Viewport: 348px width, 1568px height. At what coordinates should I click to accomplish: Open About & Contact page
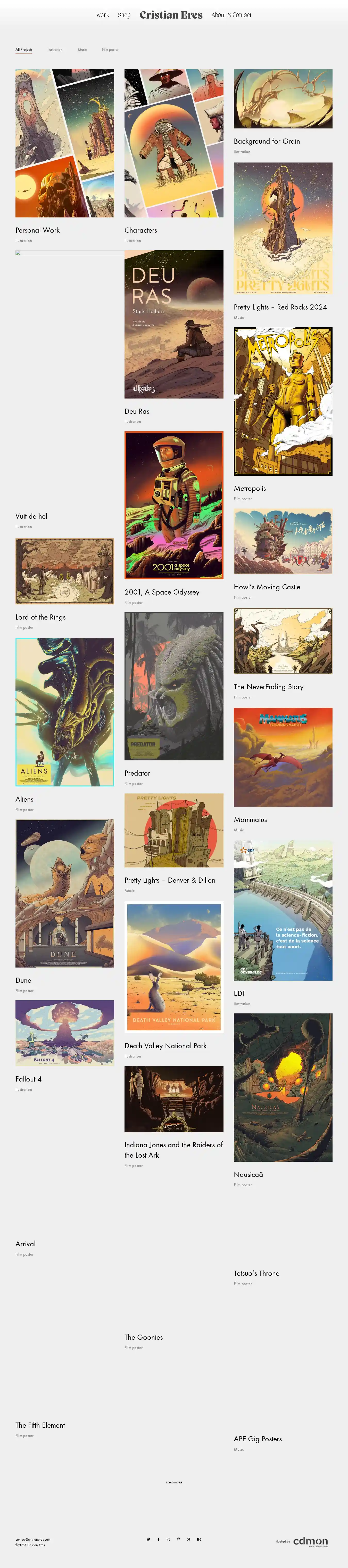point(231,15)
